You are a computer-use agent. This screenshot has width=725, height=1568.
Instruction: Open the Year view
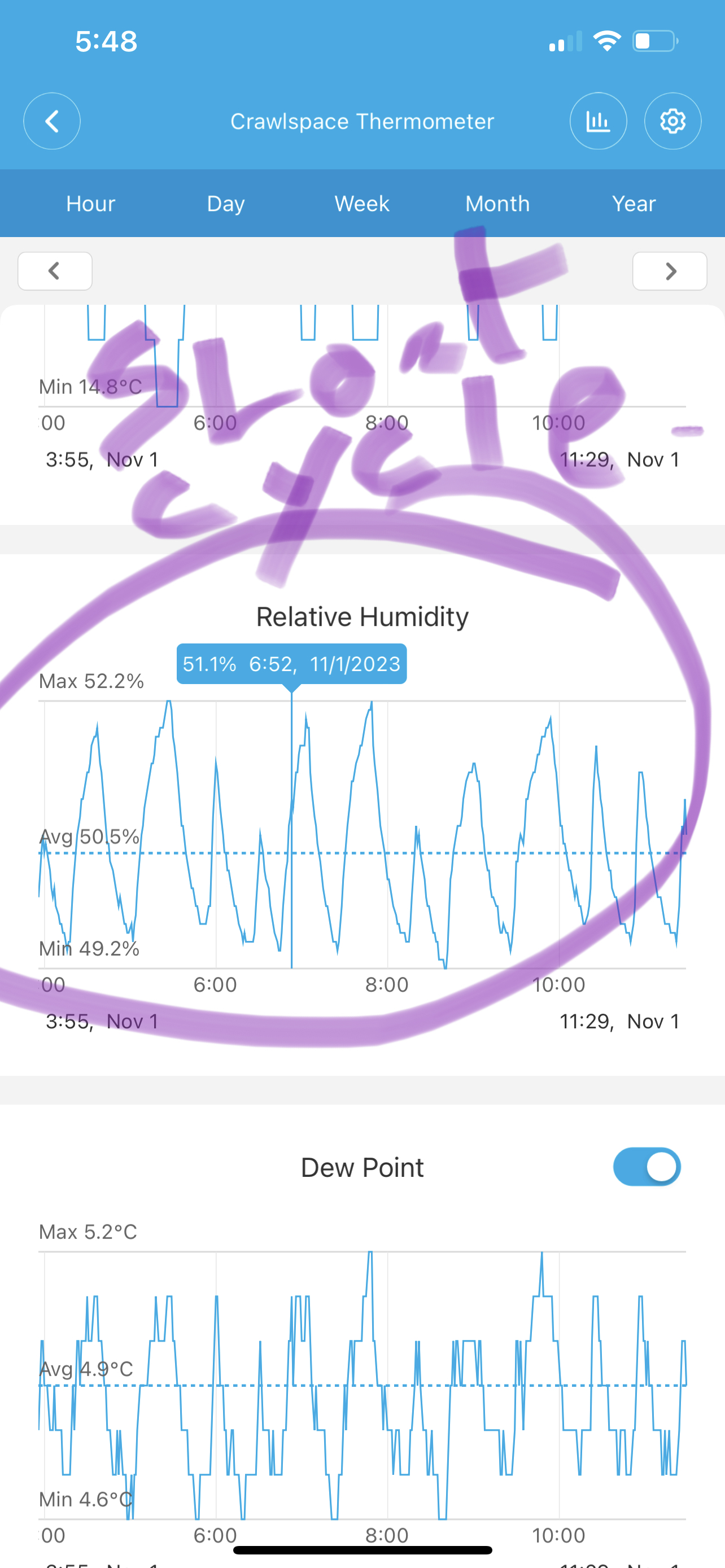point(634,203)
